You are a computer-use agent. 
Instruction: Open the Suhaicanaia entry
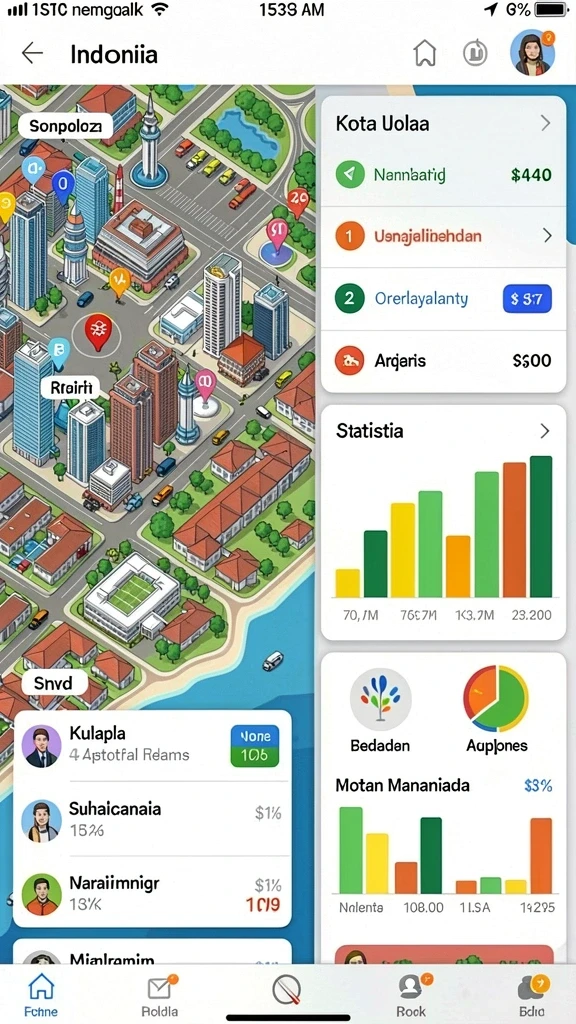coord(152,819)
